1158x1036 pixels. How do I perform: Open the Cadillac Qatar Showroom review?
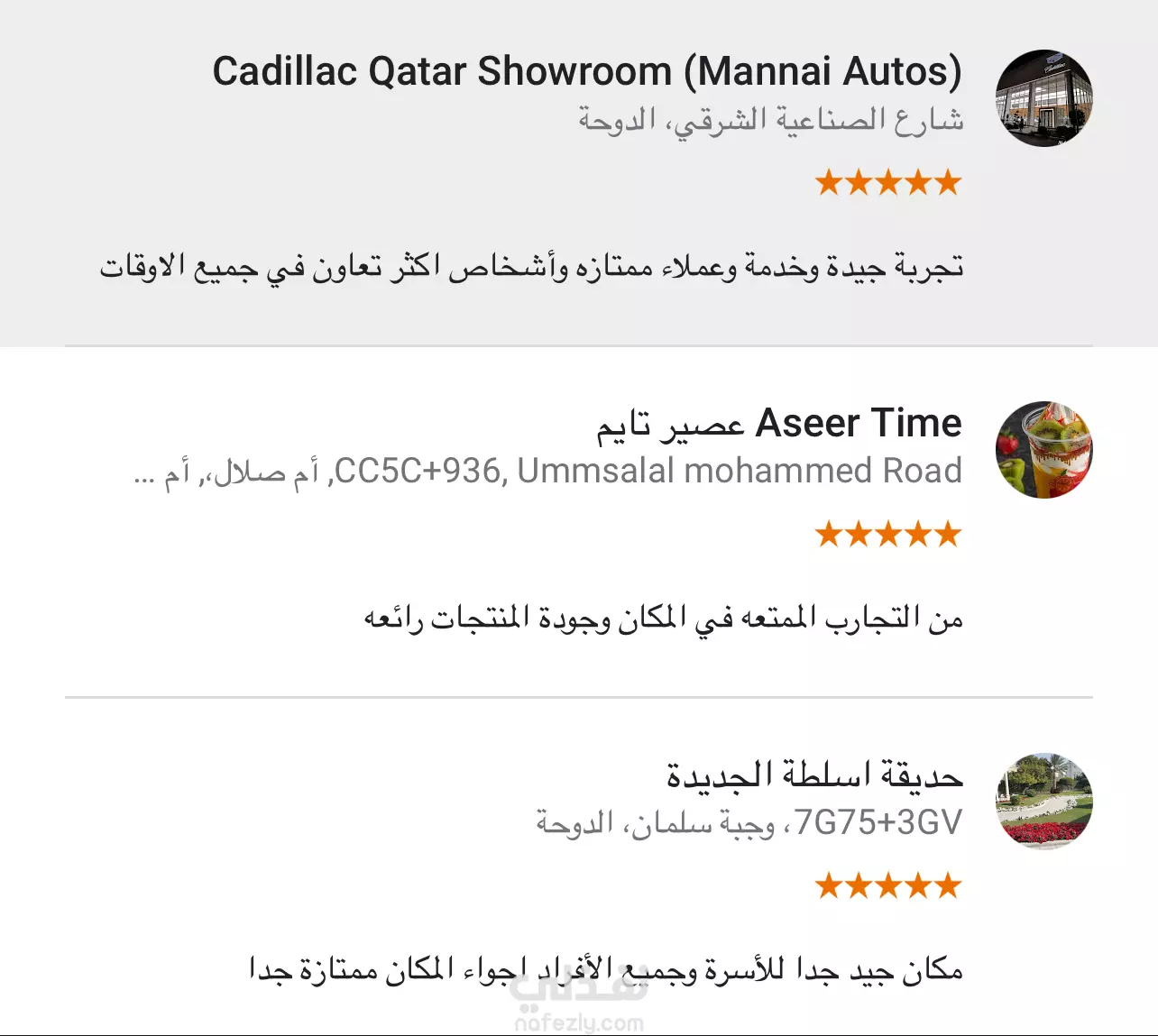(x=586, y=72)
